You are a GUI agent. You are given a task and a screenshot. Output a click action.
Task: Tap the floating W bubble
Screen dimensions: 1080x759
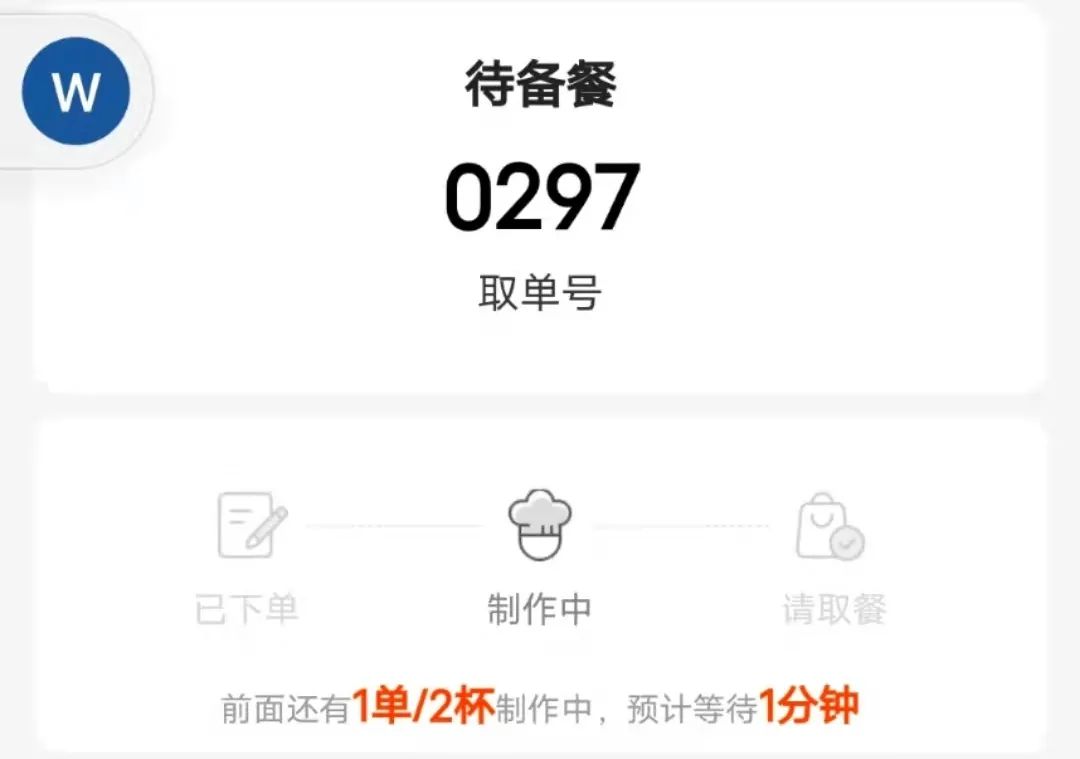pyautogui.click(x=76, y=92)
